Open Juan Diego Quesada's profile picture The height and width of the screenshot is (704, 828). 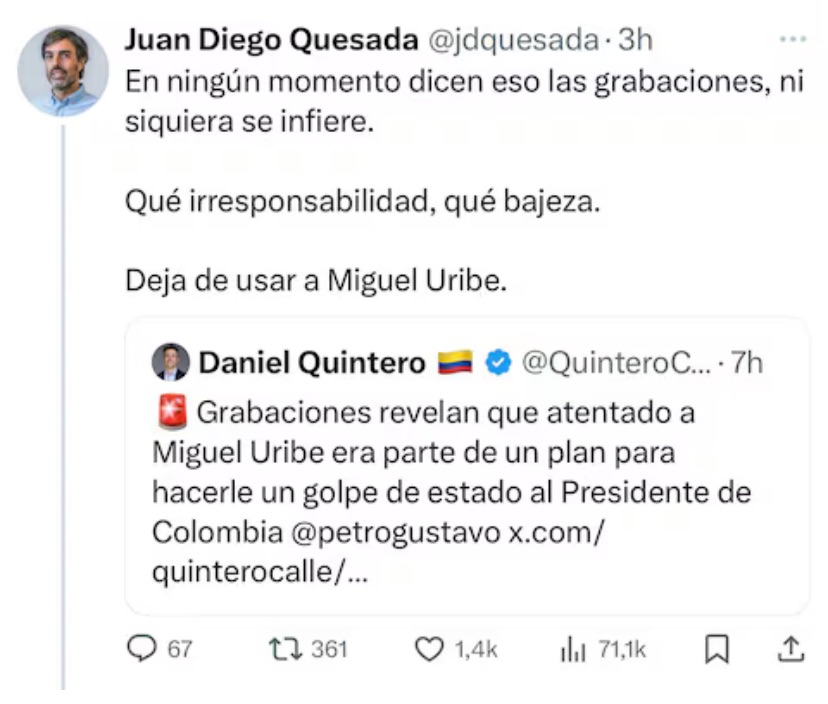pos(63,71)
